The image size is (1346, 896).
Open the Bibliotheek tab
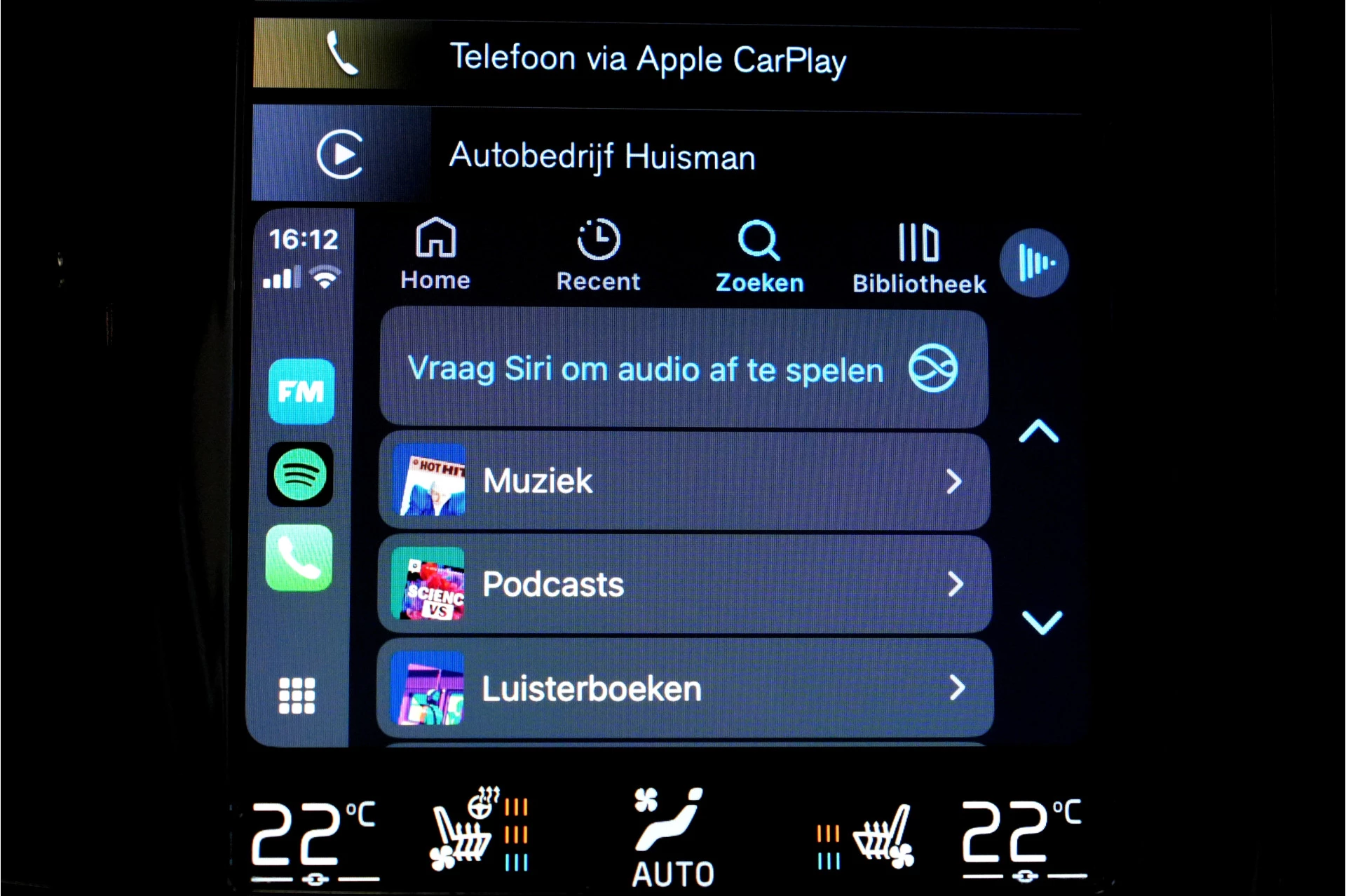click(918, 259)
